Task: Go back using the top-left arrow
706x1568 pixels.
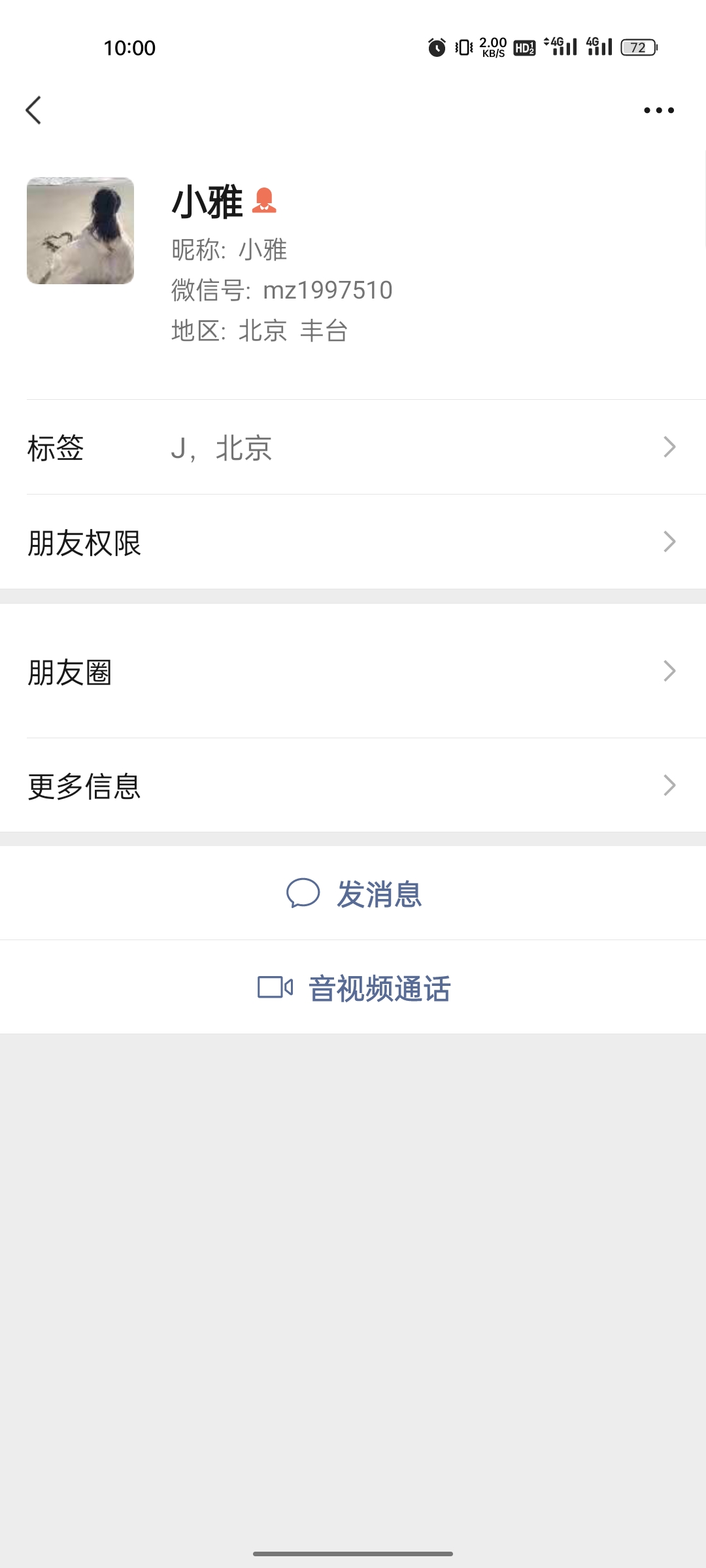Action: pos(34,110)
